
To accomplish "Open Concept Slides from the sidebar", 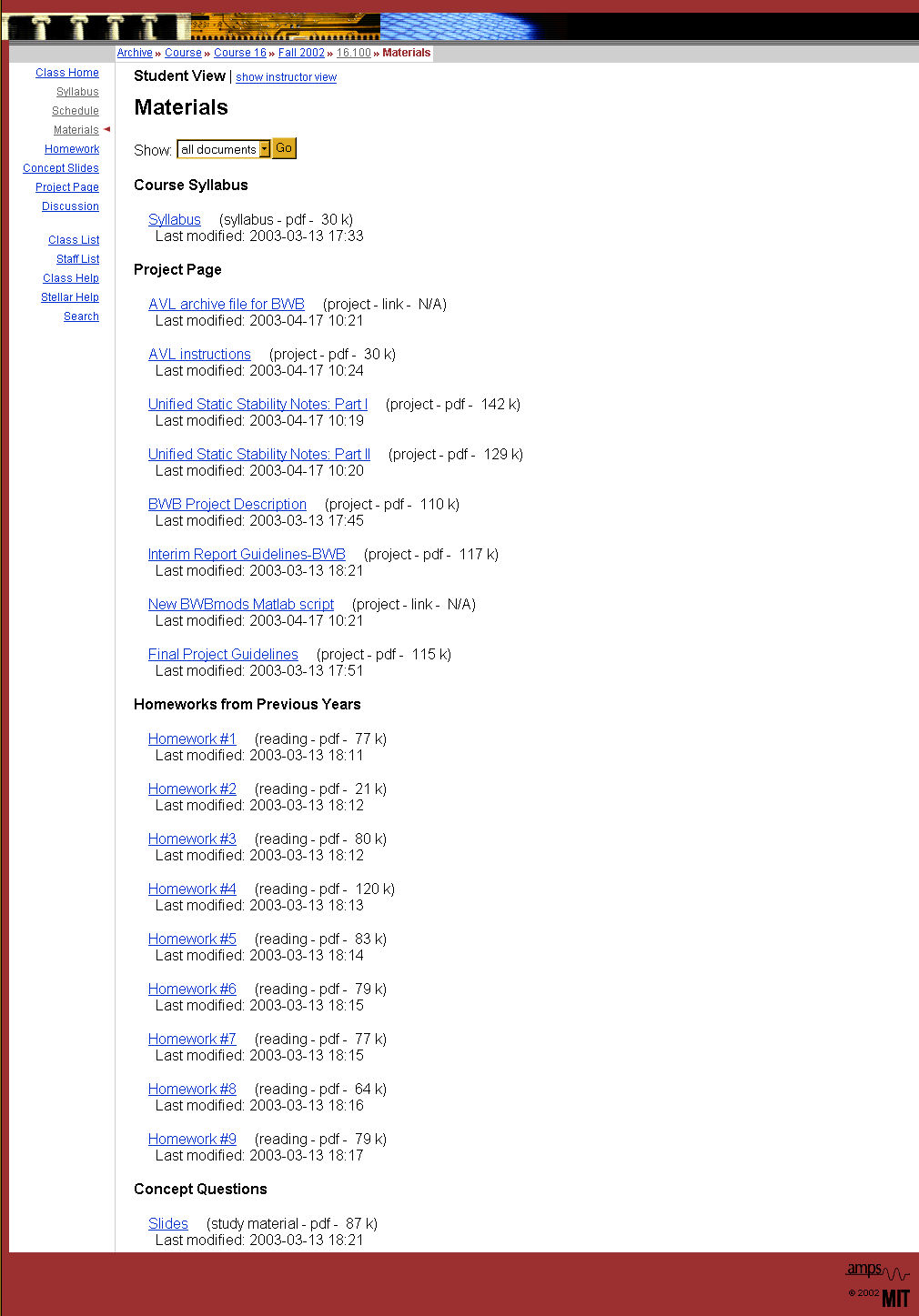I will [x=61, y=168].
